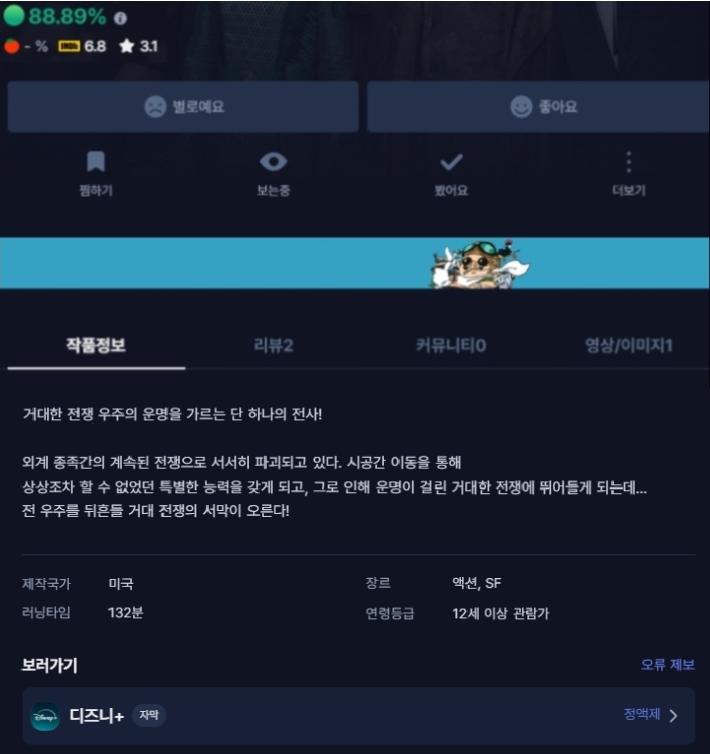Switch to the 영상/이미지1 tab
This screenshot has height=754, width=710.
pos(628,346)
